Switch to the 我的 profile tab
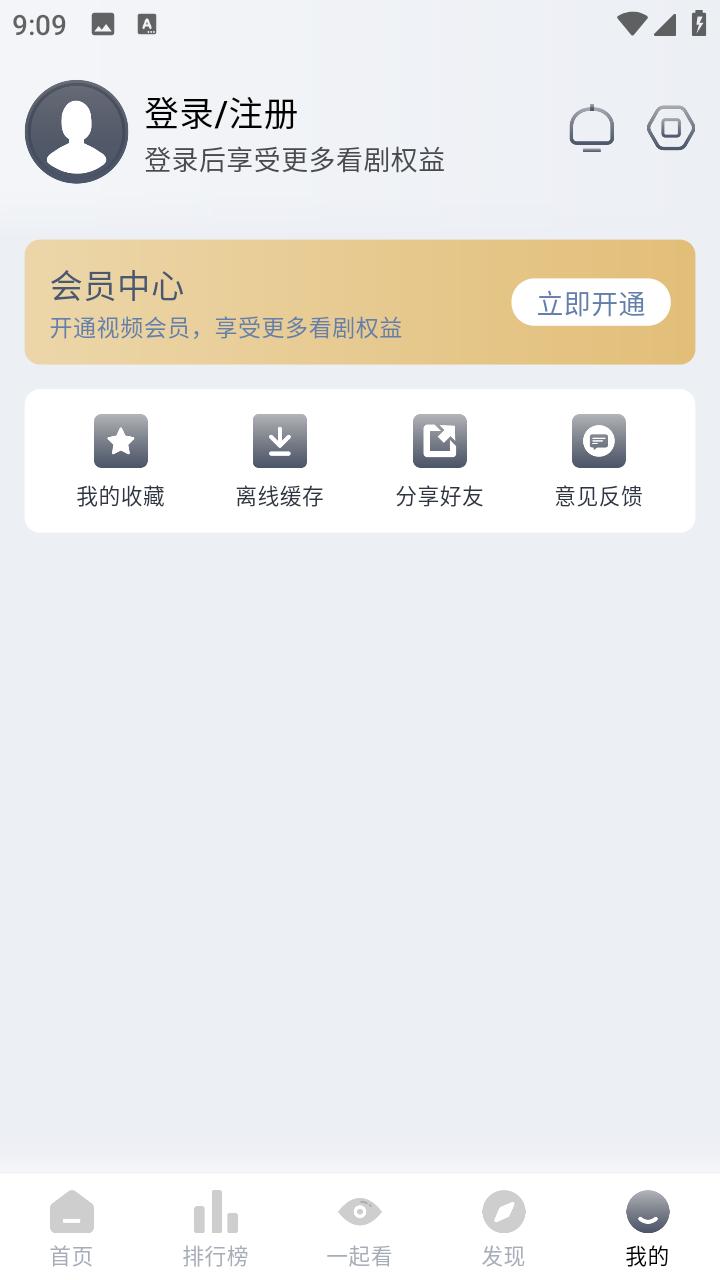 click(x=648, y=1225)
